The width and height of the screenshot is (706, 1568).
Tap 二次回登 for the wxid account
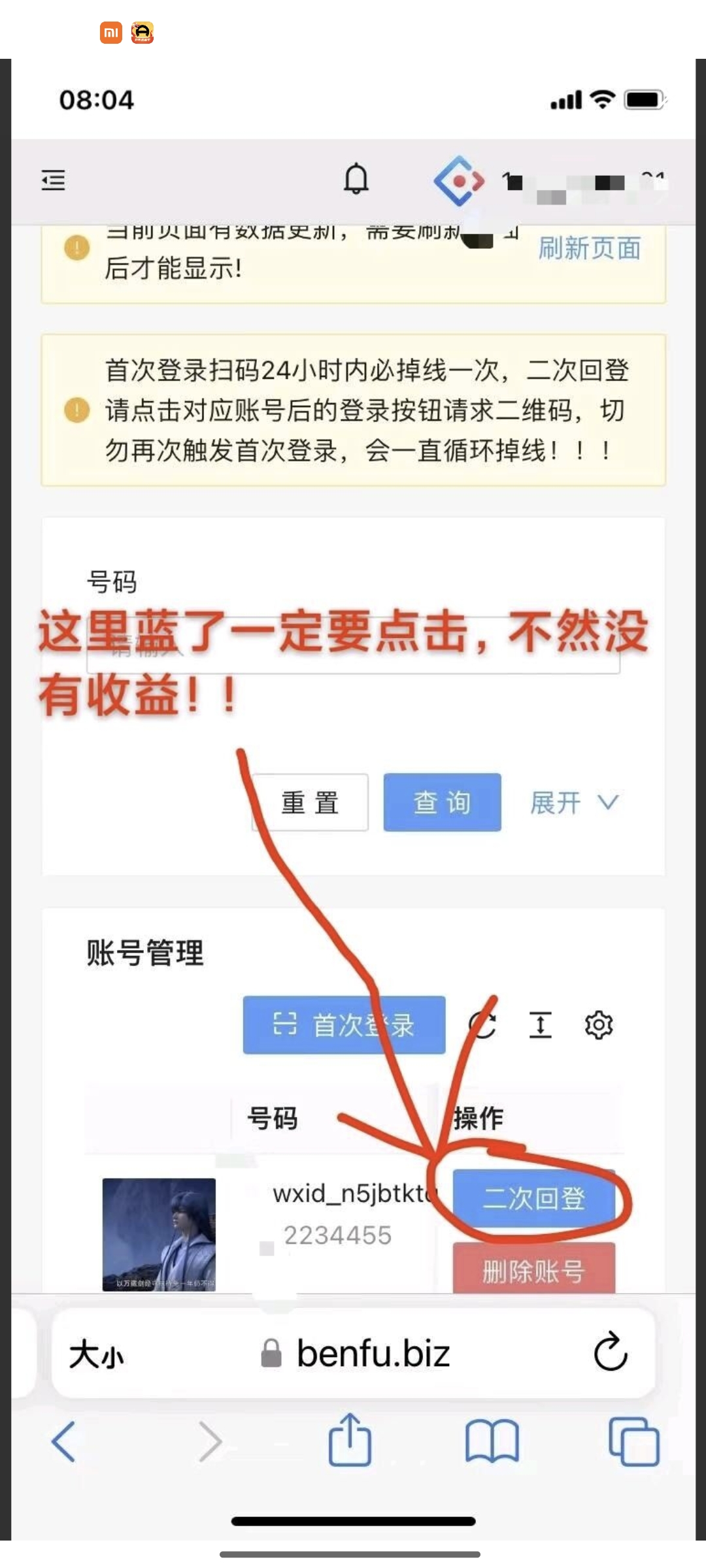tap(533, 1198)
